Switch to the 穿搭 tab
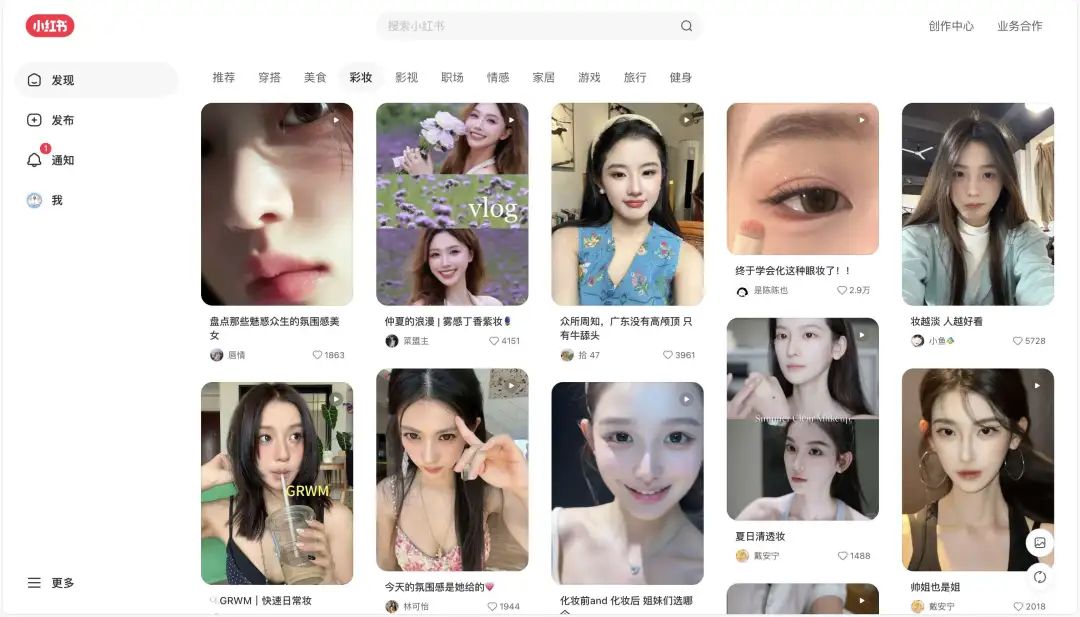The height and width of the screenshot is (617, 1080). point(269,77)
